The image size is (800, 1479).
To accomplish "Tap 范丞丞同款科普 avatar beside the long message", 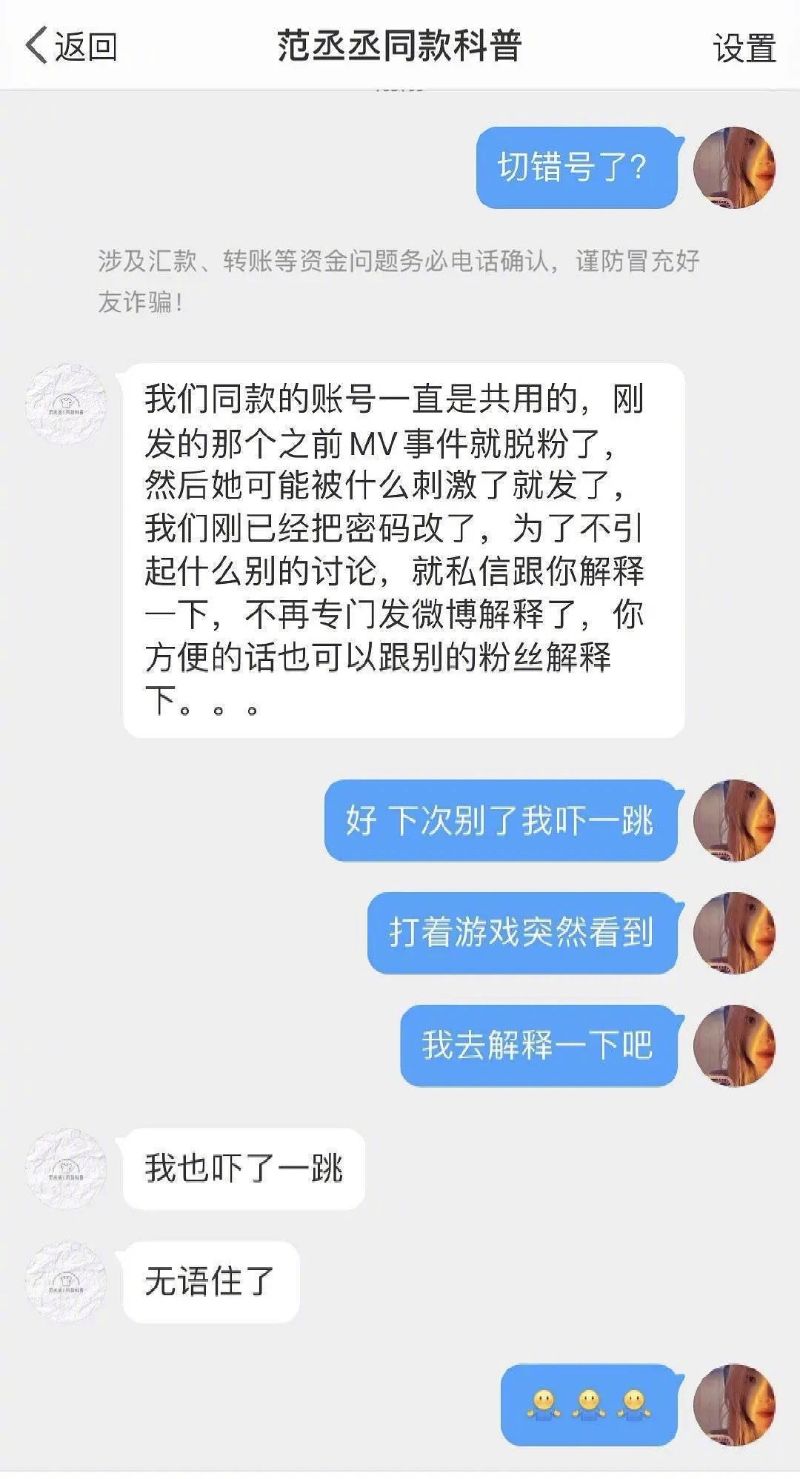I will 66,404.
